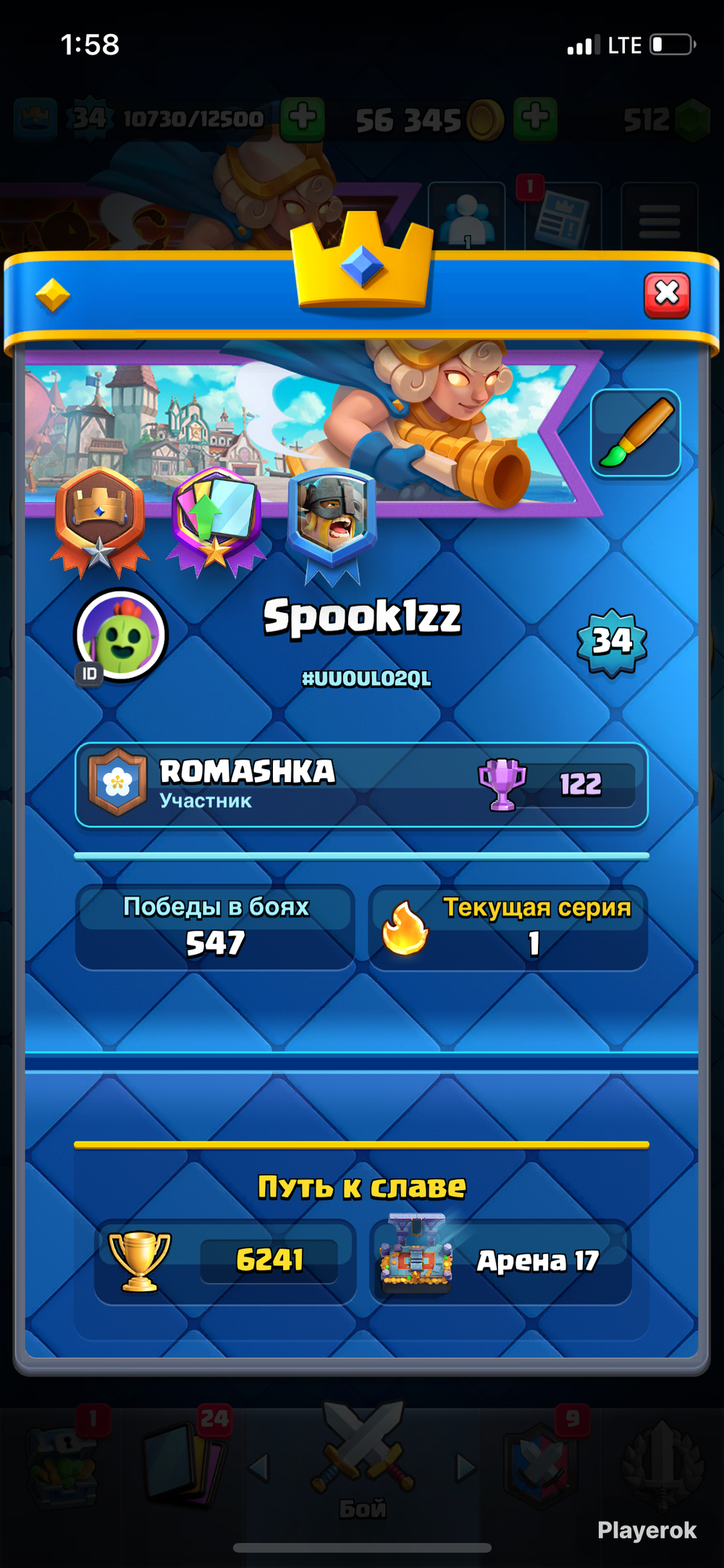View the crown badge with silver star
This screenshot has height=1568, width=724.
click(x=100, y=522)
